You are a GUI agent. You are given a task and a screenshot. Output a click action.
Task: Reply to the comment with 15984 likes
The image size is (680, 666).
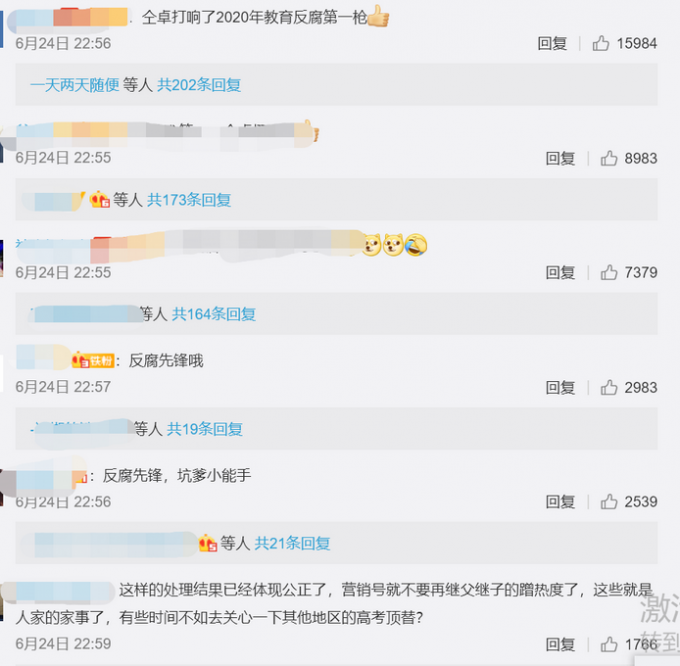(x=552, y=43)
